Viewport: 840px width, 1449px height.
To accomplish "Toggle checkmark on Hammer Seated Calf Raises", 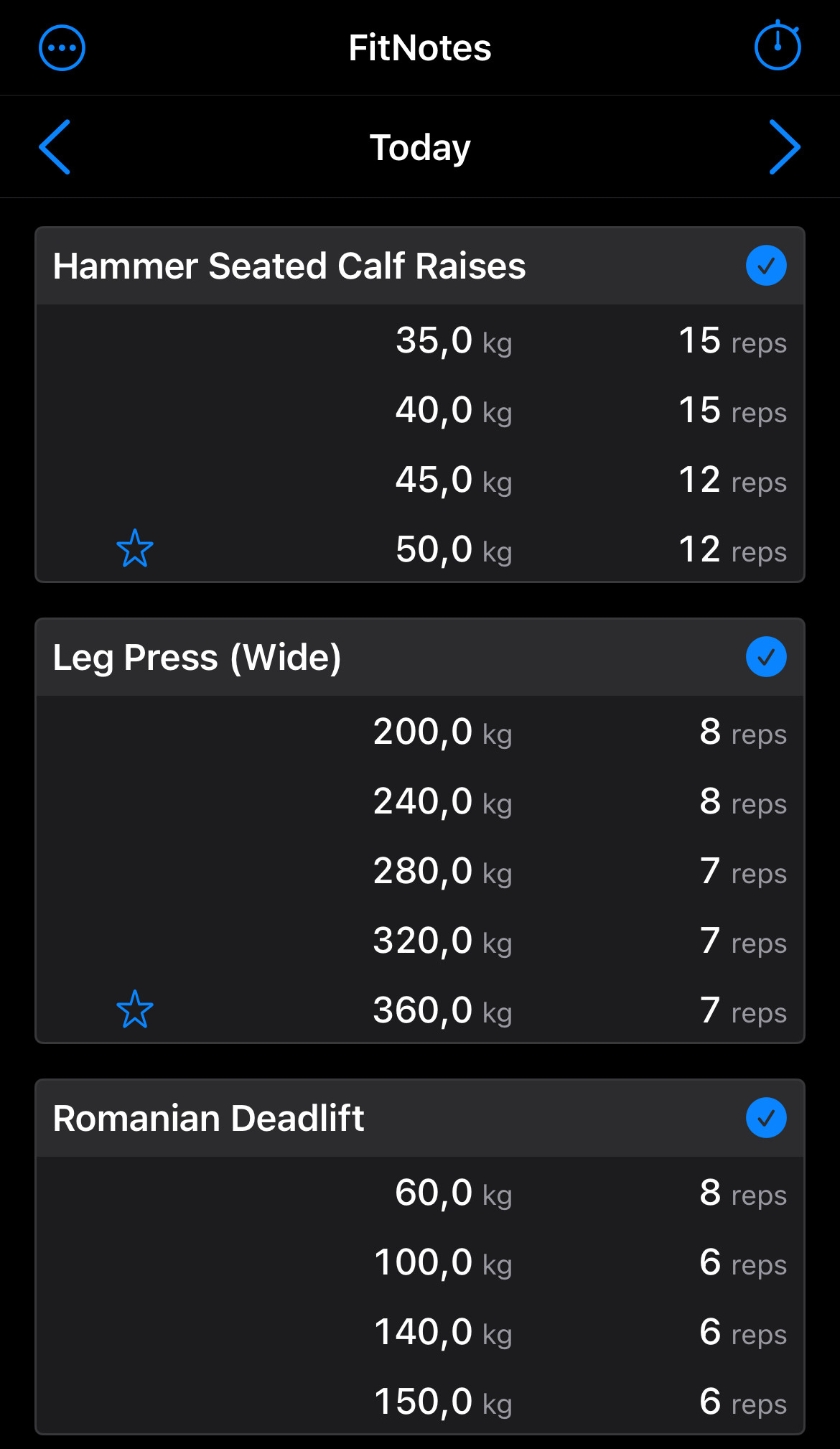I will tap(766, 266).
